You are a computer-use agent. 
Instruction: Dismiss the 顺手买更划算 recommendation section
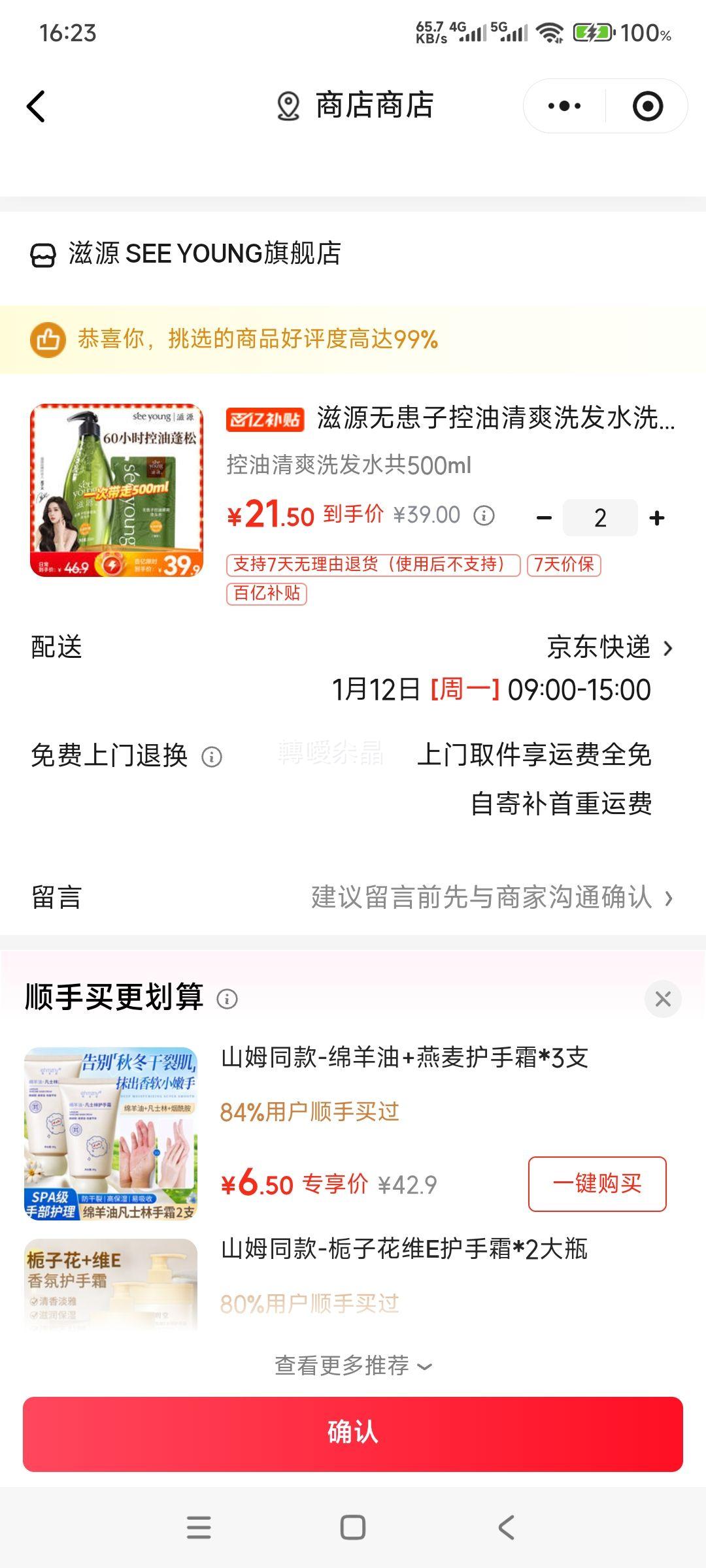point(664,999)
